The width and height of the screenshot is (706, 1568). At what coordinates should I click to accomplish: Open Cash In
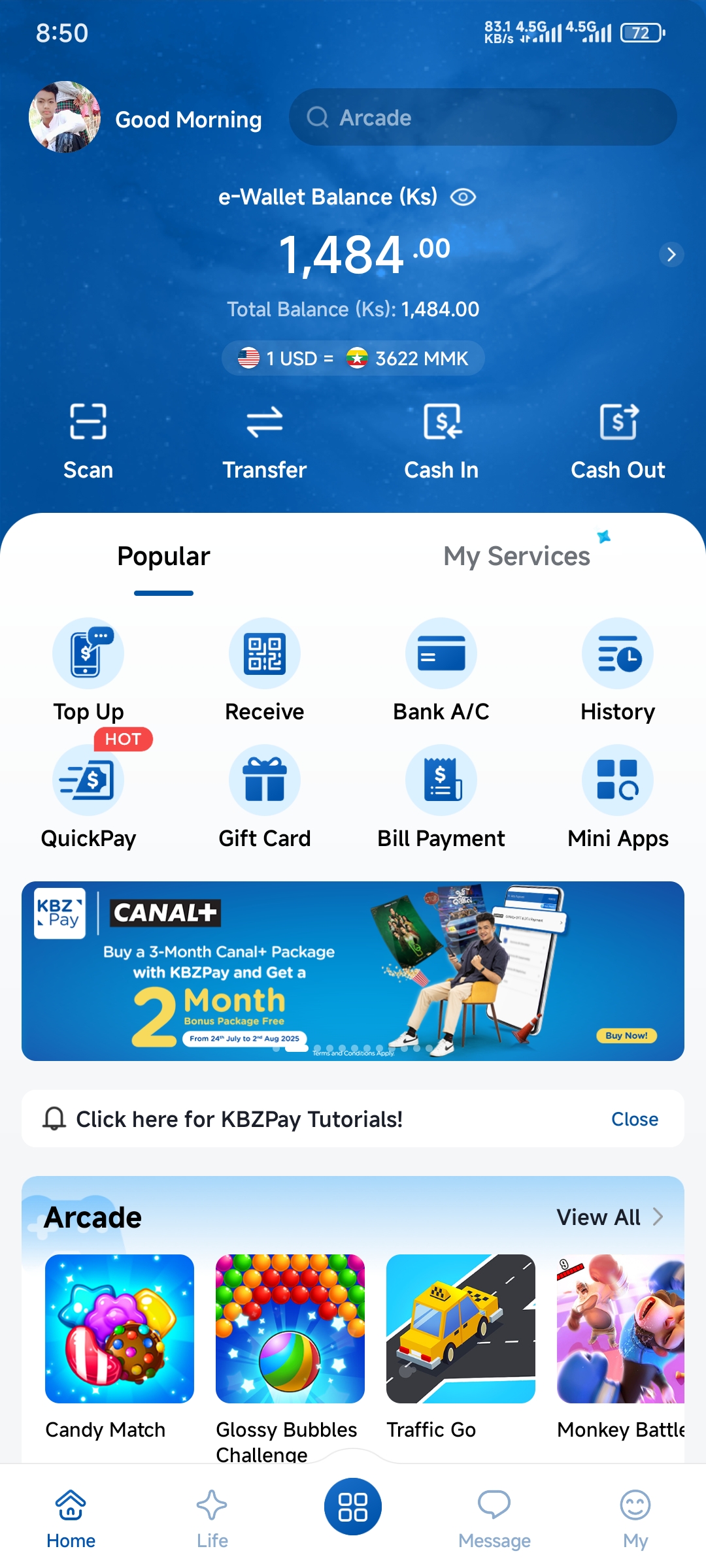click(441, 440)
